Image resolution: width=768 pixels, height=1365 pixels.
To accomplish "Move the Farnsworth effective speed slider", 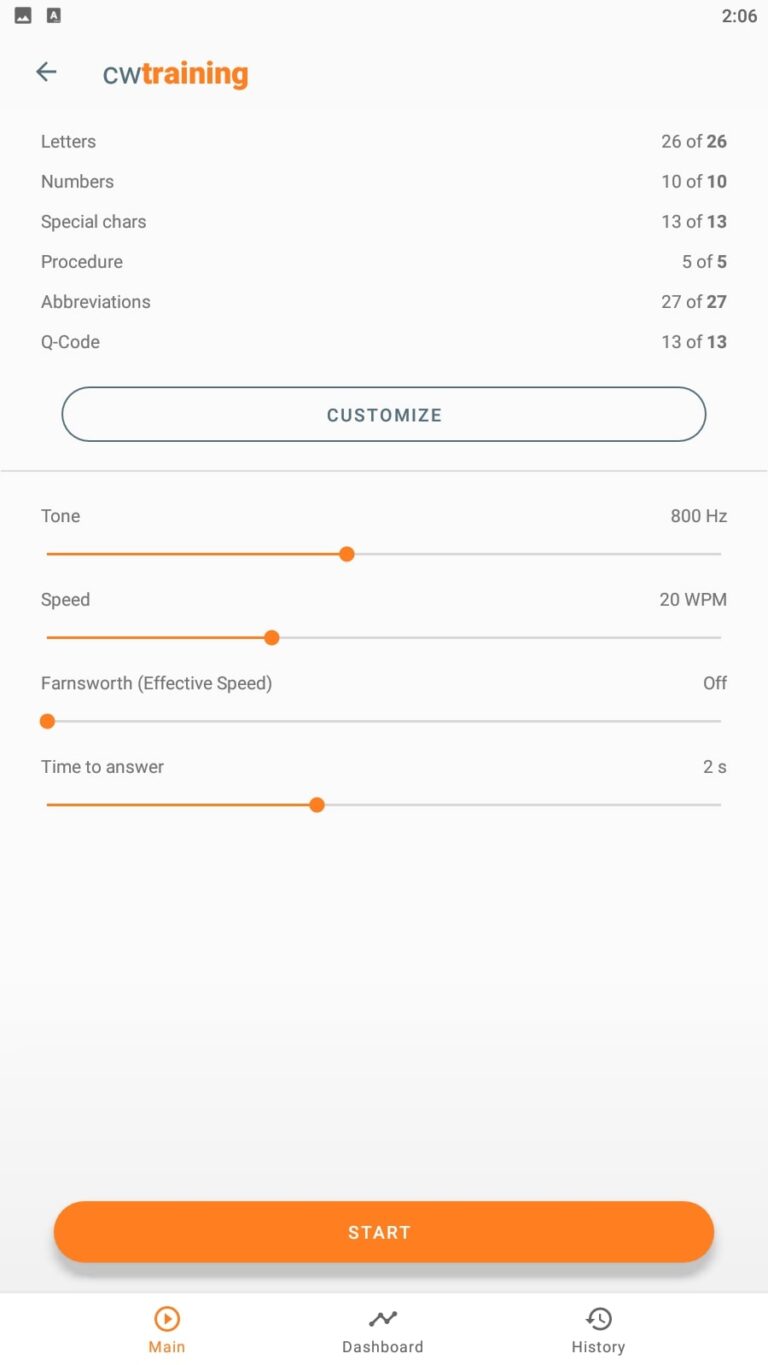I will [47, 720].
